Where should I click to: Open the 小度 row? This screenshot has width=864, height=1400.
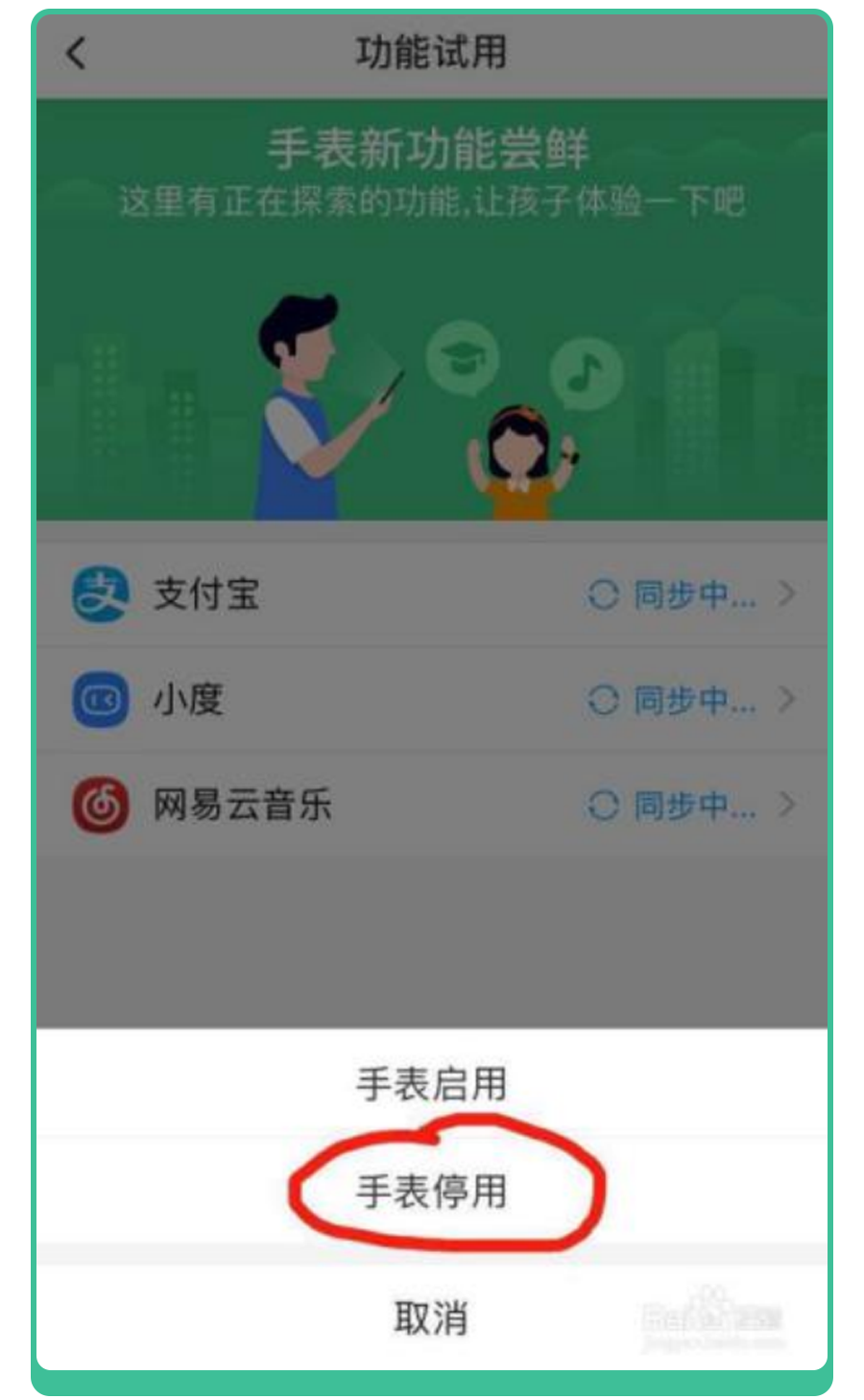pos(432,699)
